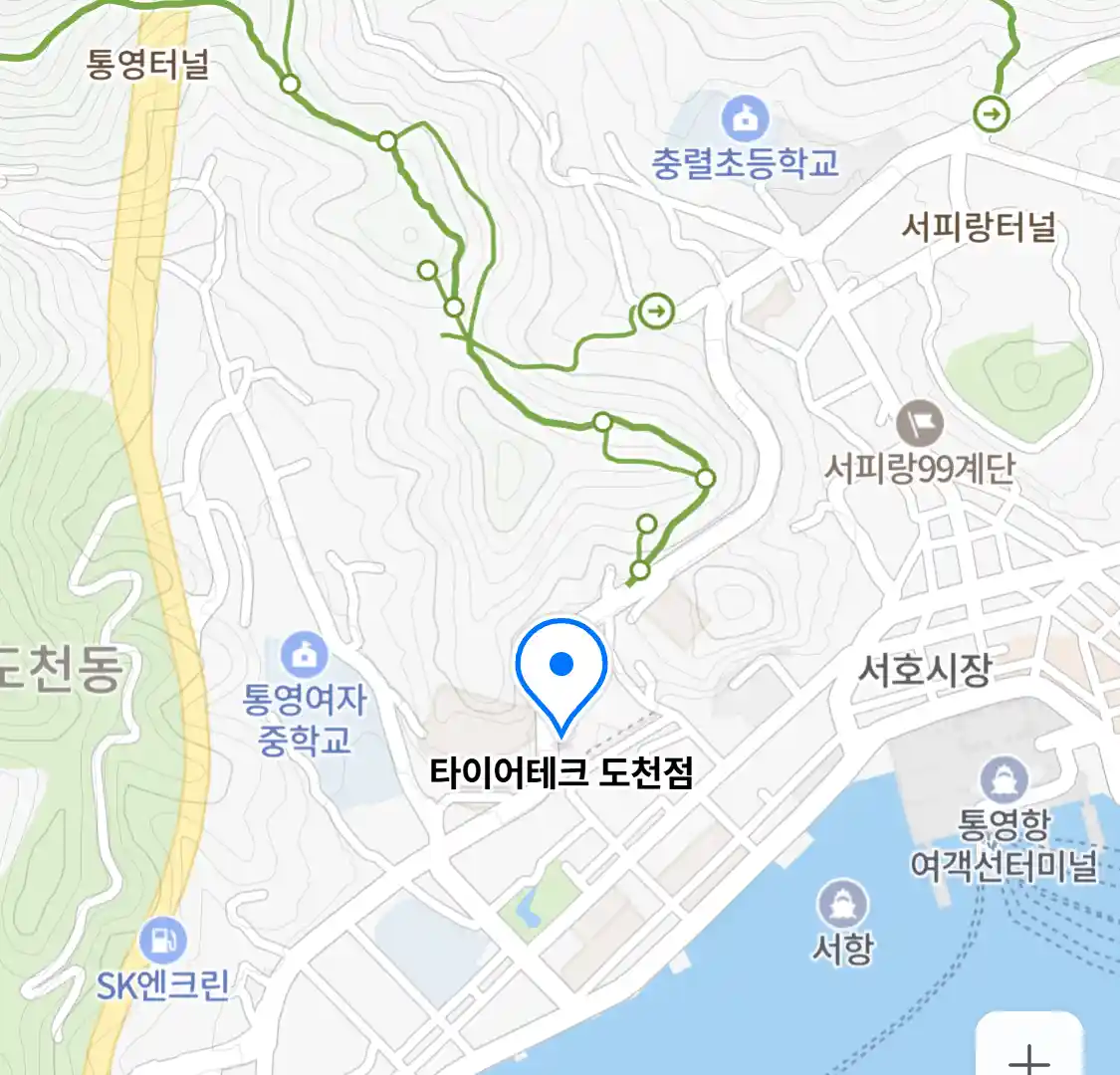Image resolution: width=1120 pixels, height=1075 pixels.
Task: Select the 서피랑99계단 flag marker
Action: [919, 425]
